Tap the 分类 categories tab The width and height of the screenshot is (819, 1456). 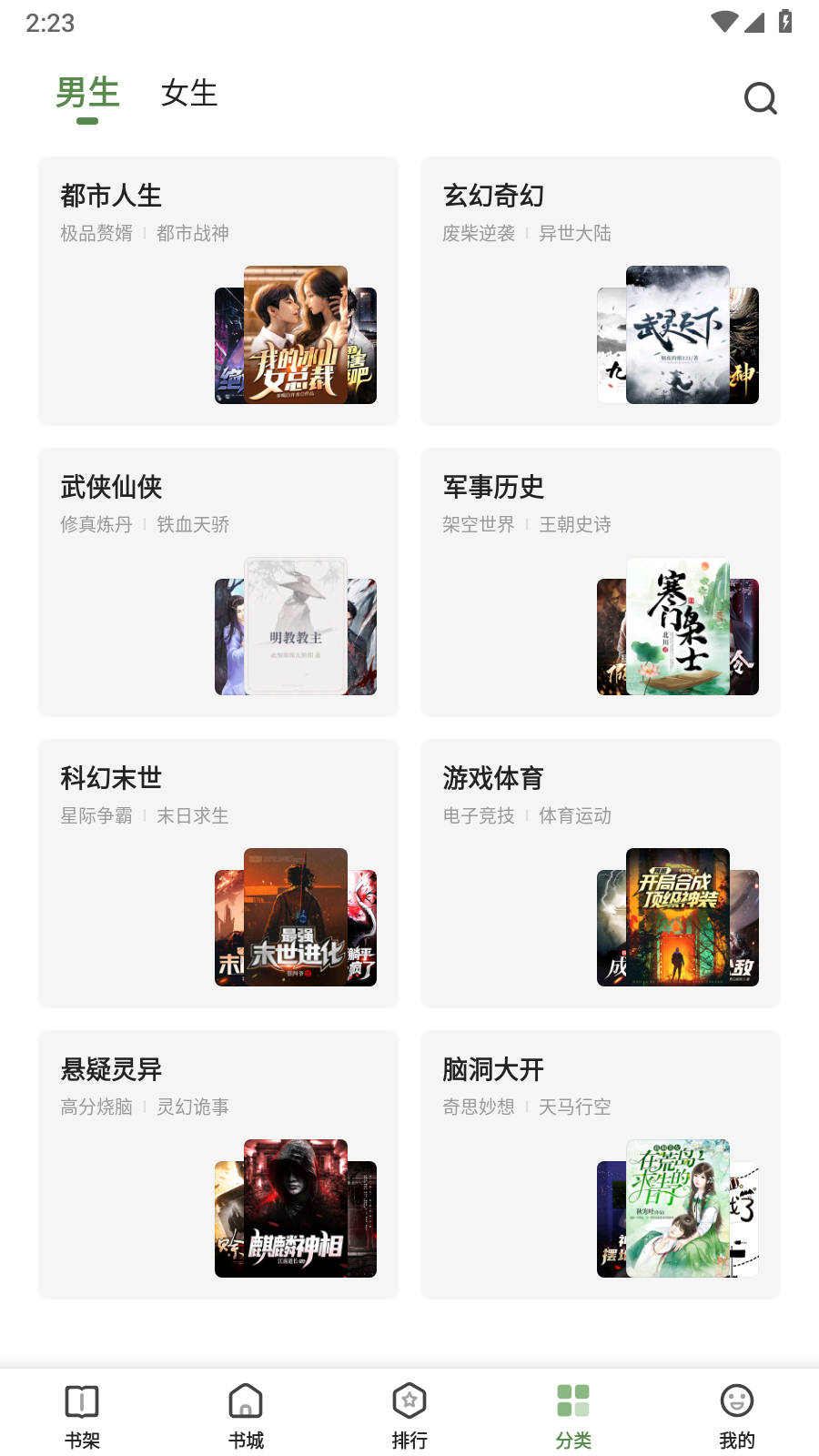click(x=573, y=1416)
